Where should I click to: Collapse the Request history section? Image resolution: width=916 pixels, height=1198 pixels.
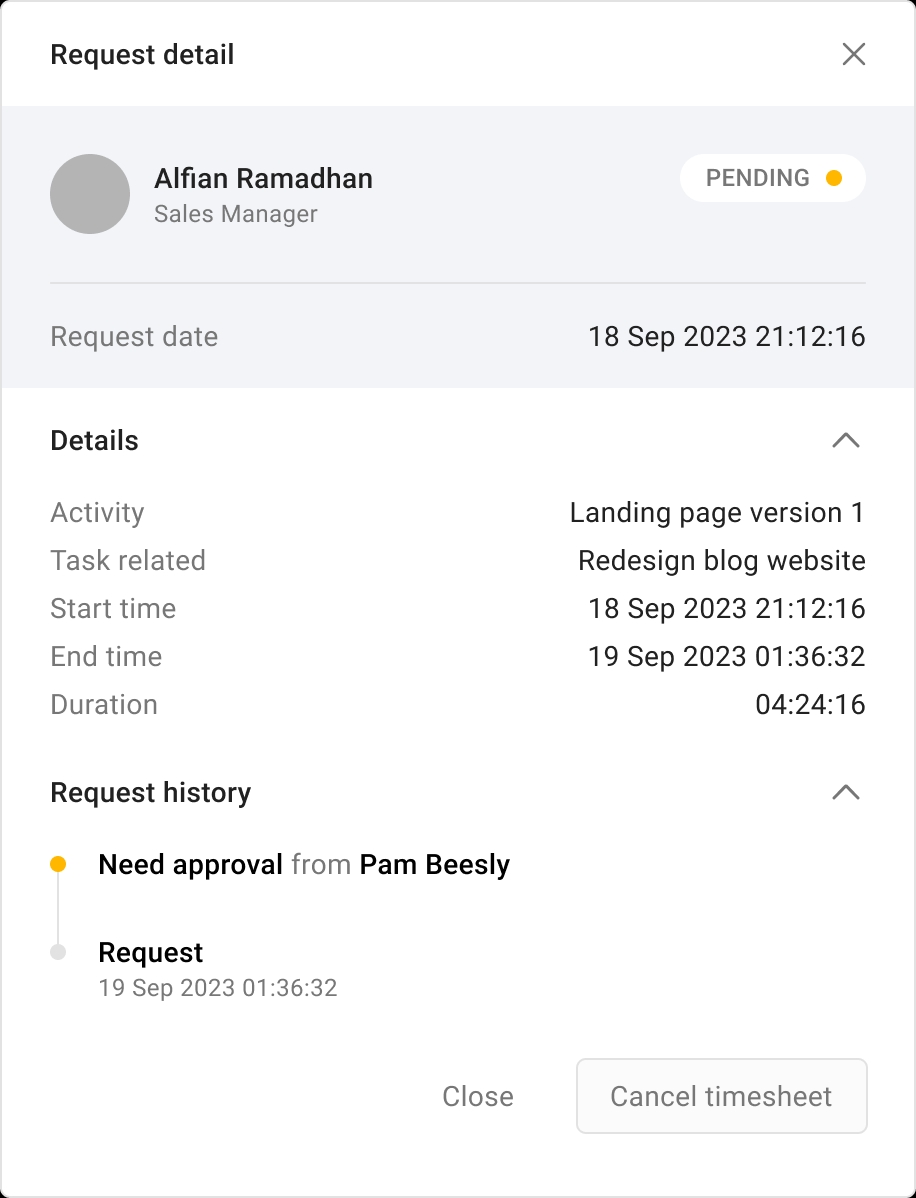[x=845, y=792]
